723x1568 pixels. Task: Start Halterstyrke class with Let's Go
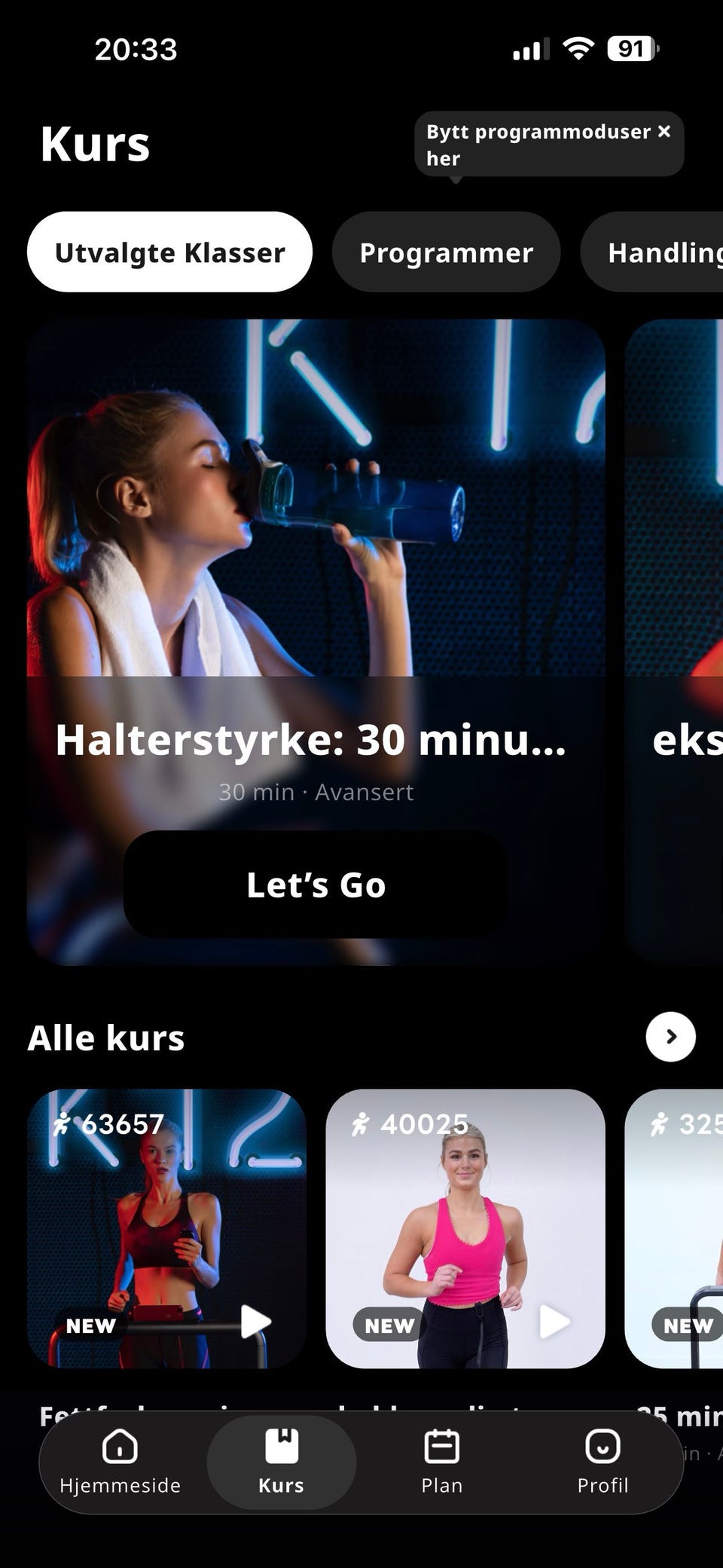pos(316,885)
